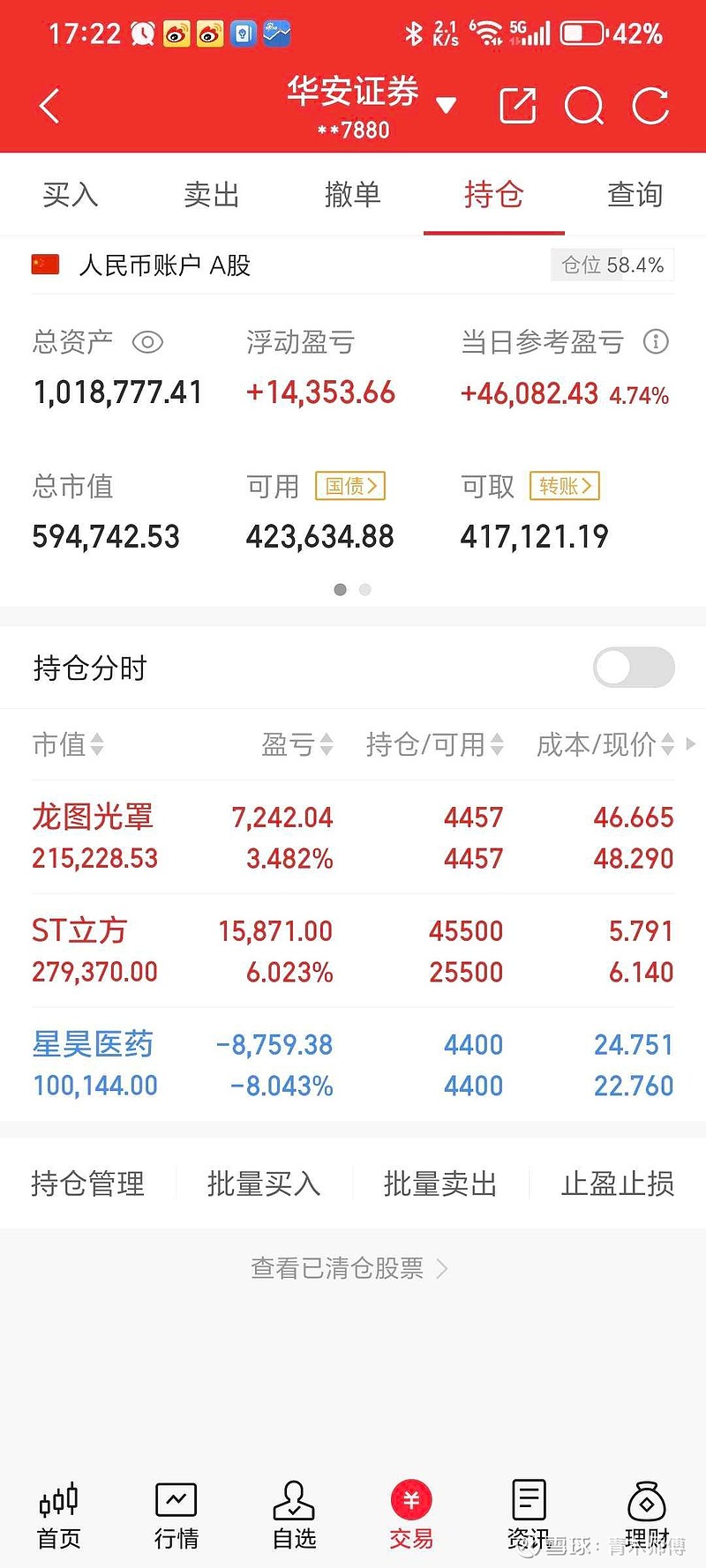
Task: Tap 批量卖出
Action: [x=440, y=1183]
